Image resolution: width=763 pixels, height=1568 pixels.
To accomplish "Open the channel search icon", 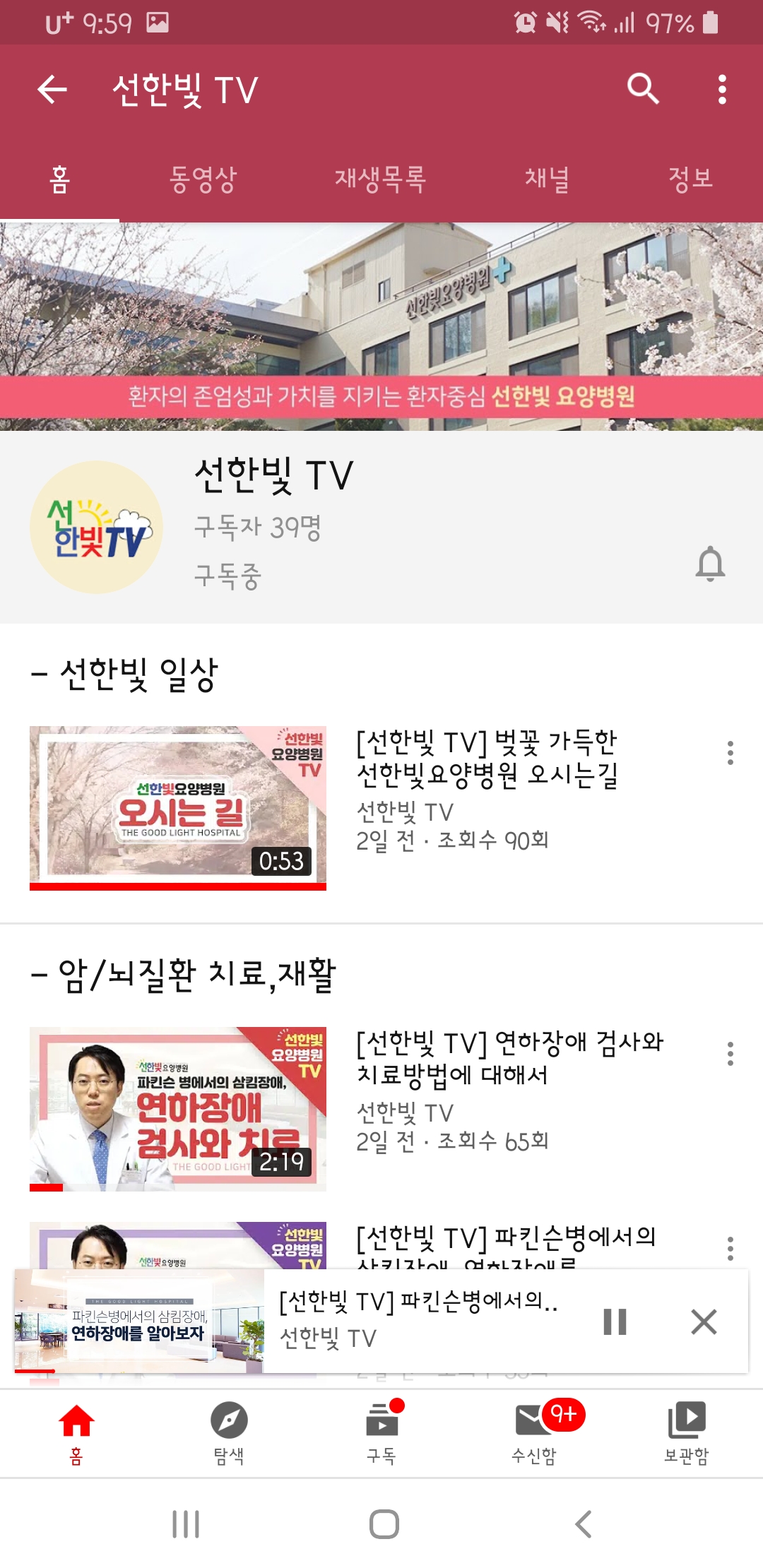I will point(643,89).
